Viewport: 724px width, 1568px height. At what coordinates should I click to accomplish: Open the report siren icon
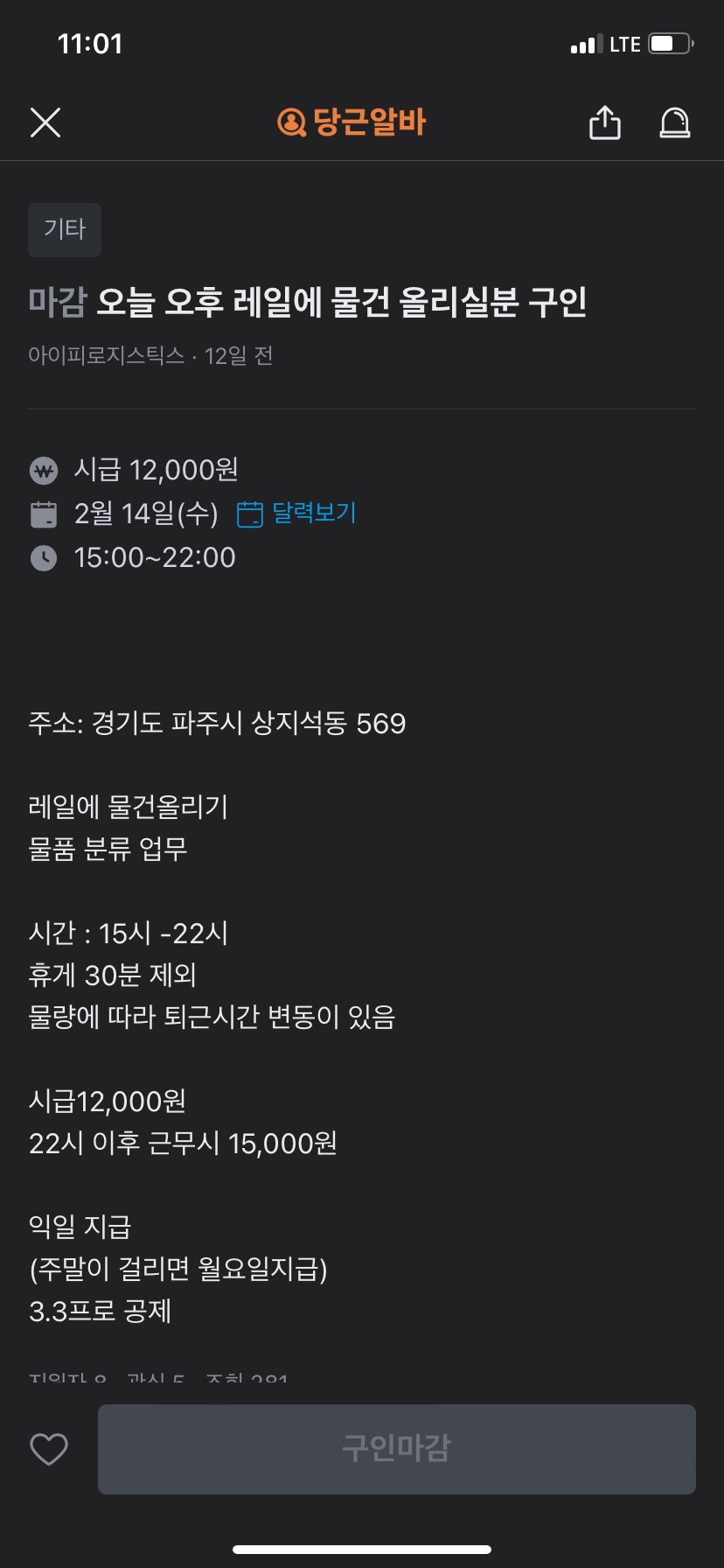(x=674, y=122)
